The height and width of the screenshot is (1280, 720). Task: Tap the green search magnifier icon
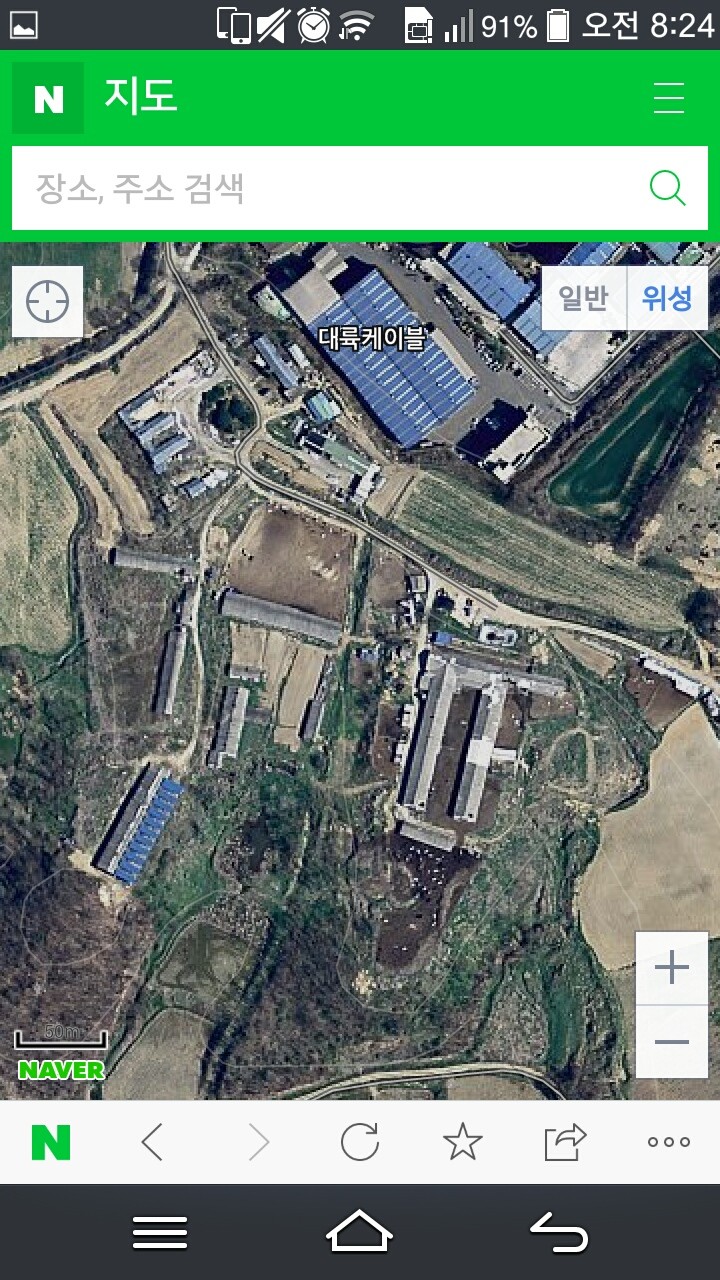pyautogui.click(x=667, y=188)
